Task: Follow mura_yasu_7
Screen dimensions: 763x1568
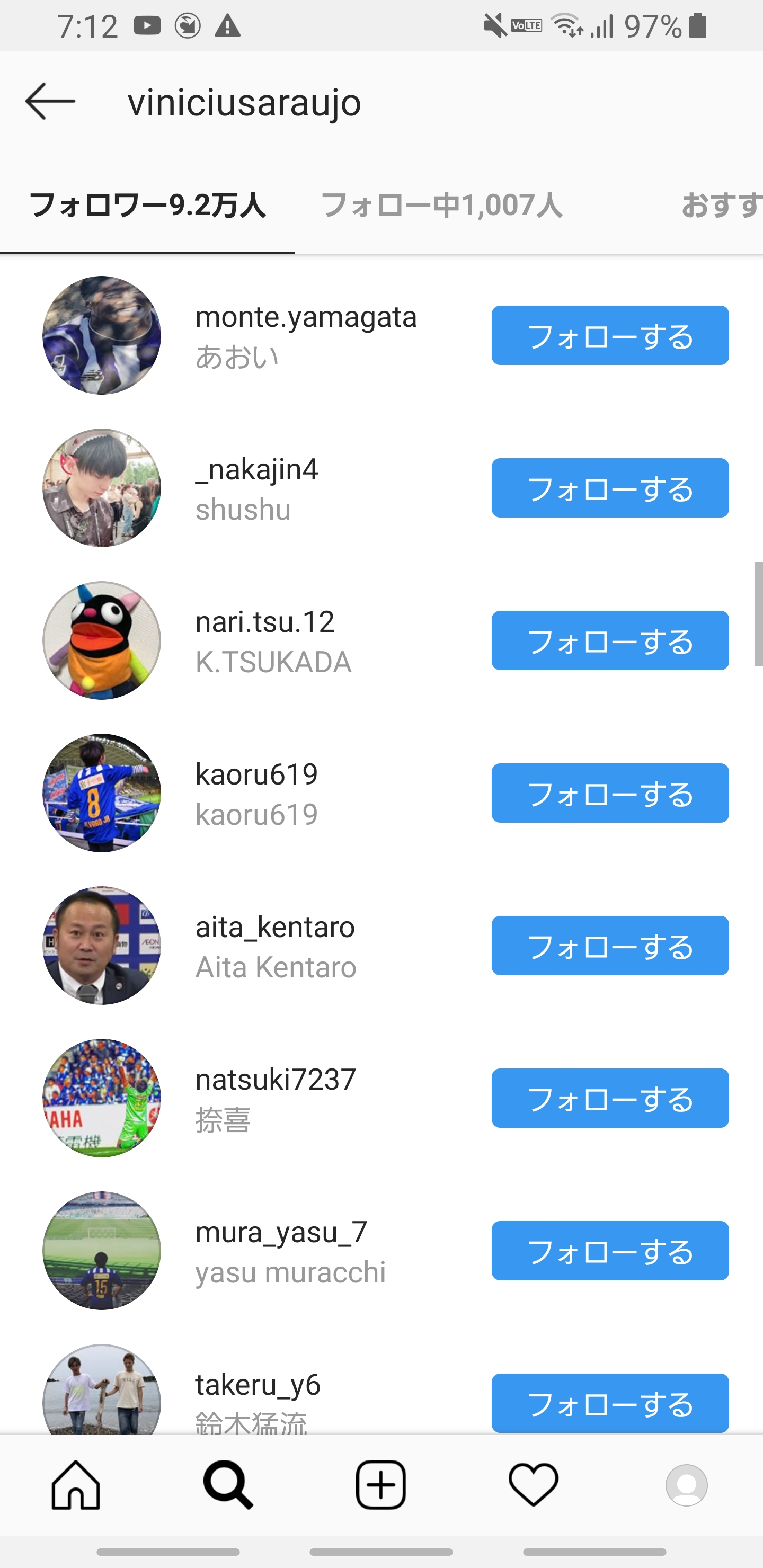Action: pos(609,1251)
